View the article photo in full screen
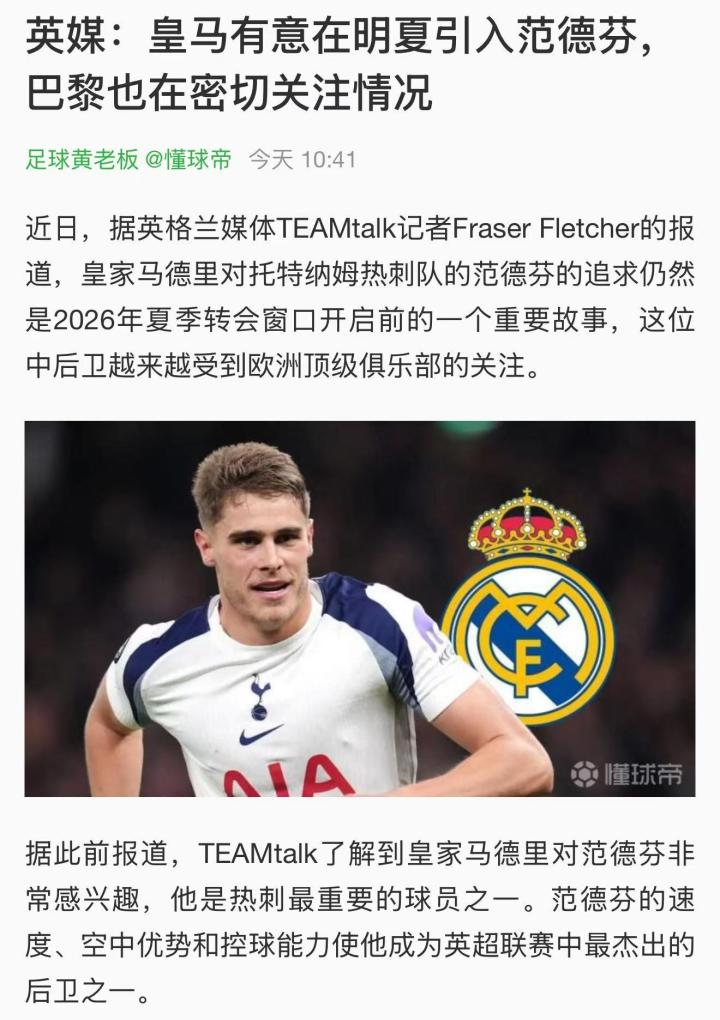720x1020 pixels. coord(360,608)
